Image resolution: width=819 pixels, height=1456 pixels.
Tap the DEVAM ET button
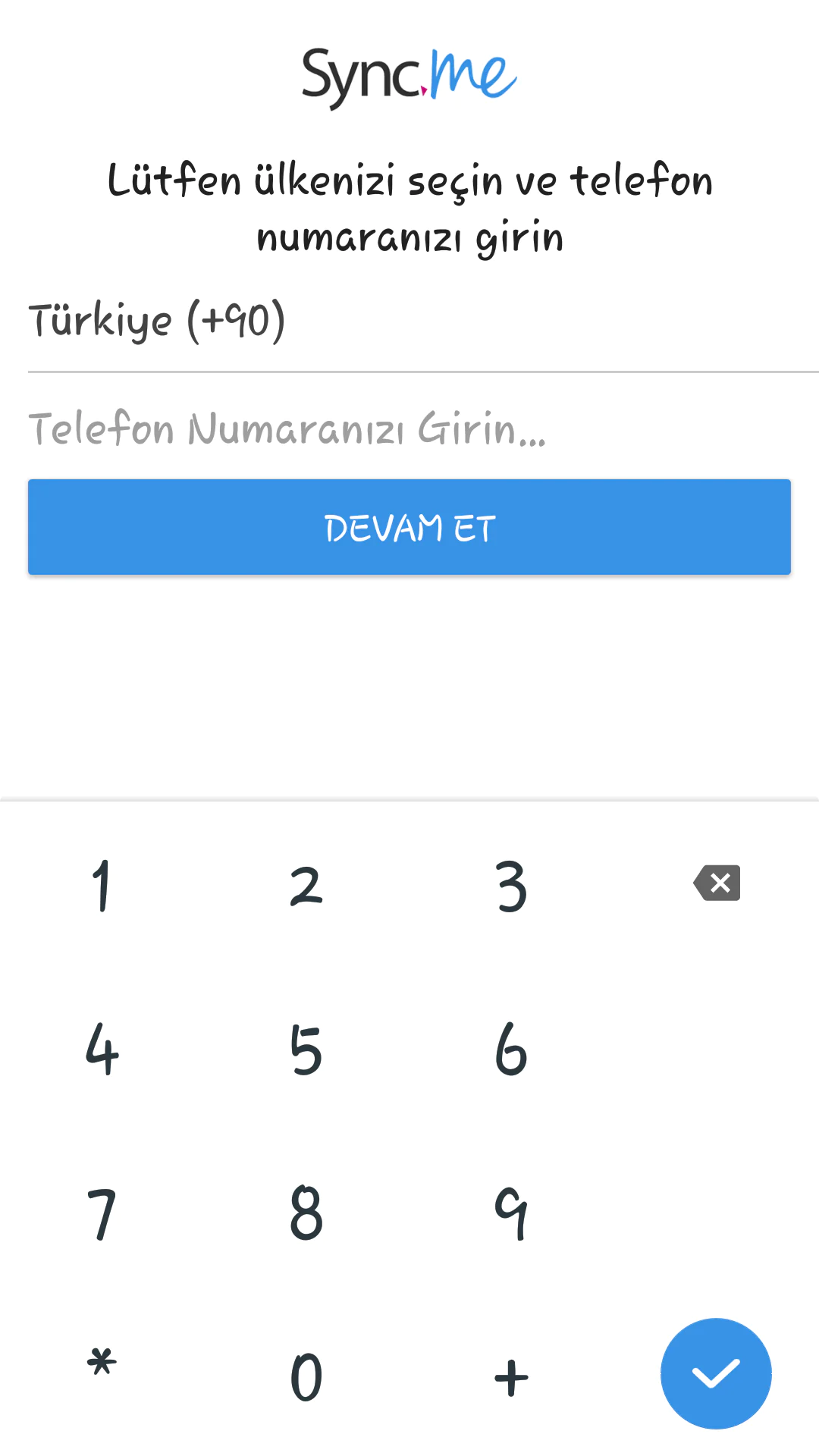[x=409, y=527]
